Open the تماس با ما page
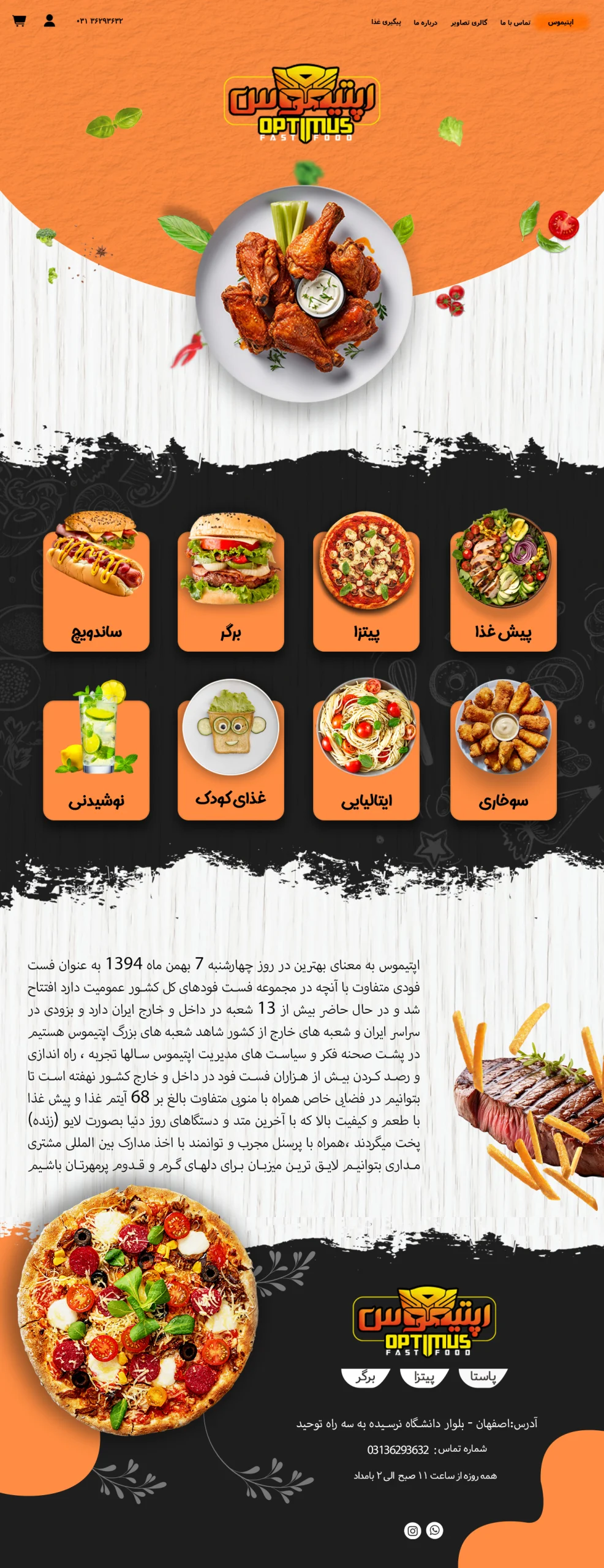This screenshot has height=1568, width=604. pos(515,23)
